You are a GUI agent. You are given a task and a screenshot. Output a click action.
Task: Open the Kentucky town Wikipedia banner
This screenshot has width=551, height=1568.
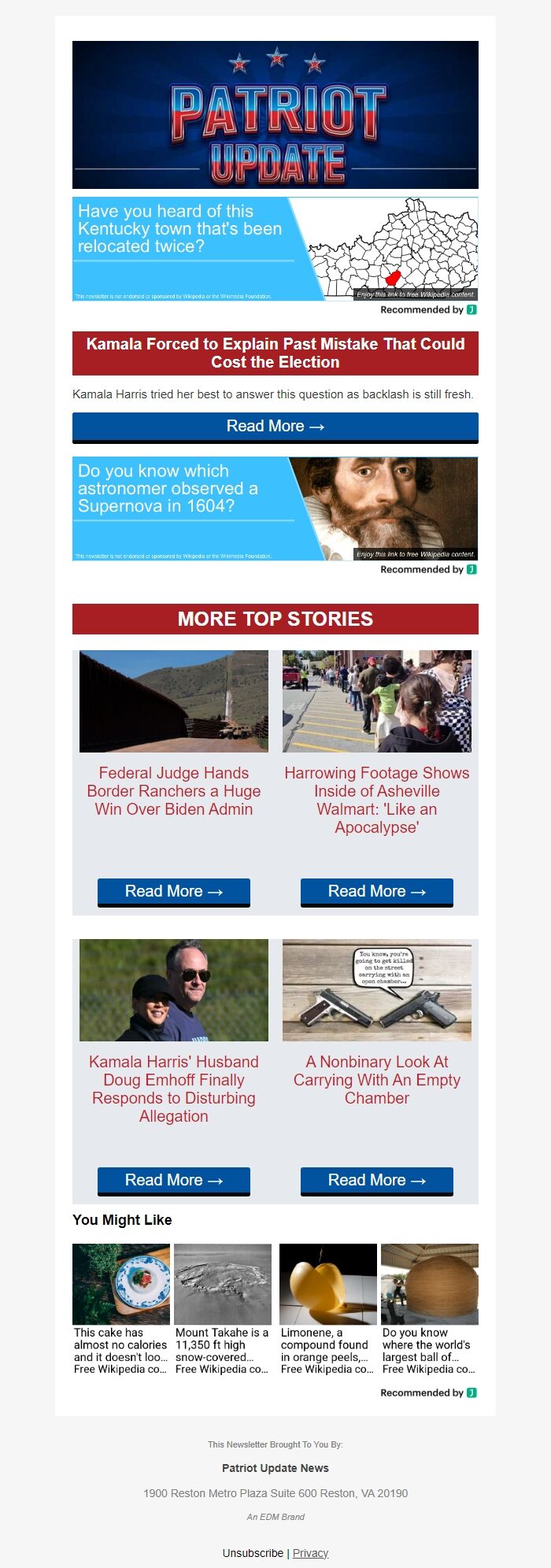click(275, 249)
